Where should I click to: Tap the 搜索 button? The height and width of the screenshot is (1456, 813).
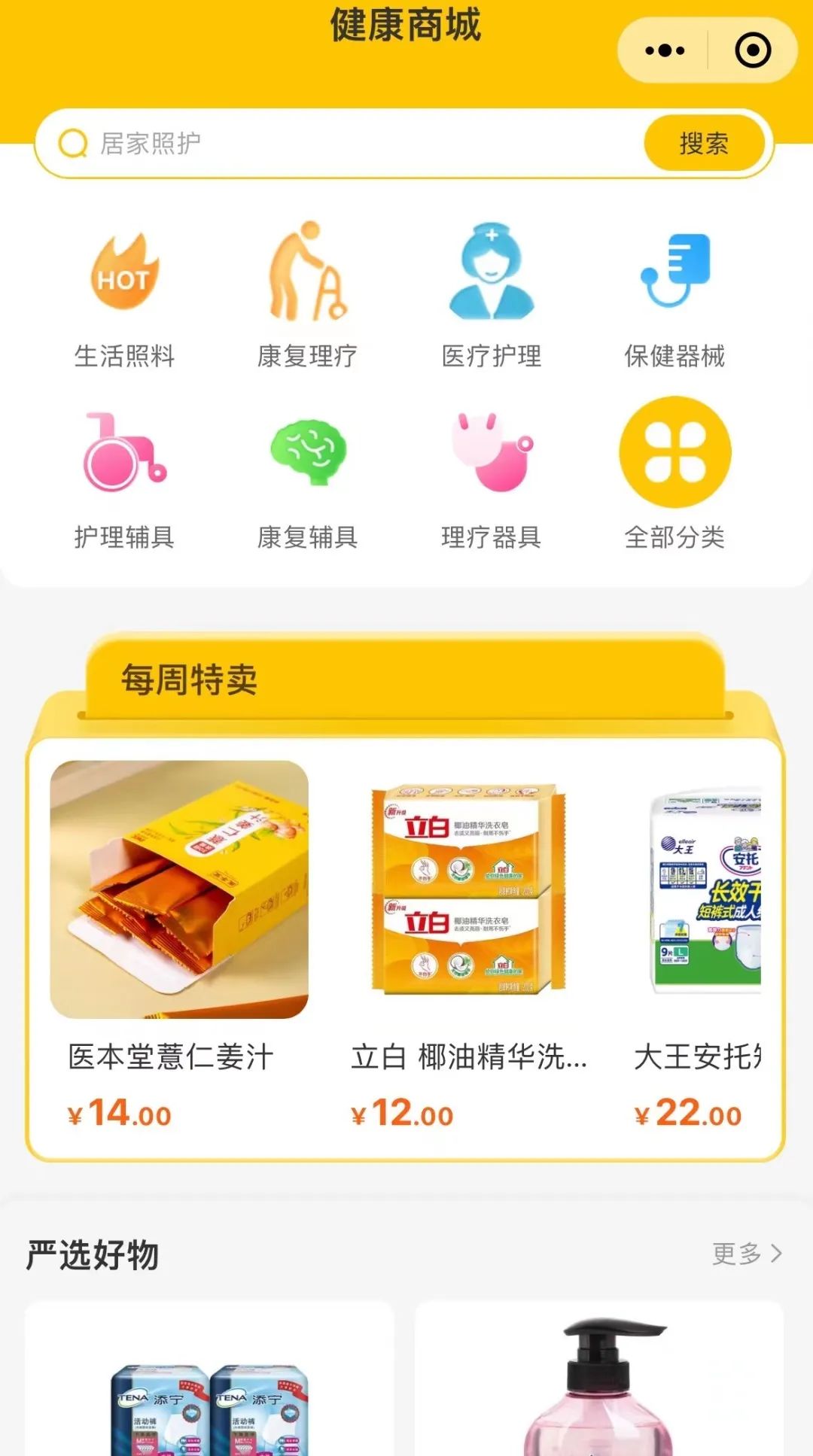pyautogui.click(x=704, y=143)
